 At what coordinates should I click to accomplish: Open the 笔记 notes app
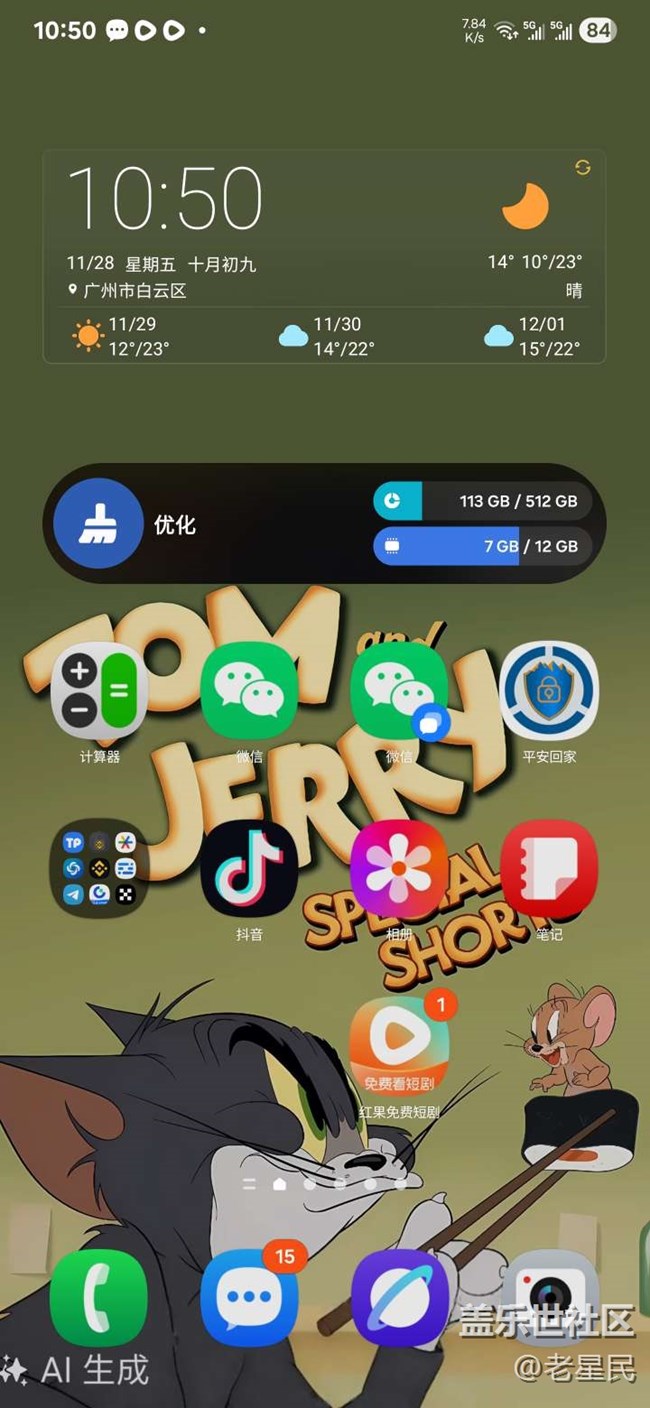coord(549,868)
